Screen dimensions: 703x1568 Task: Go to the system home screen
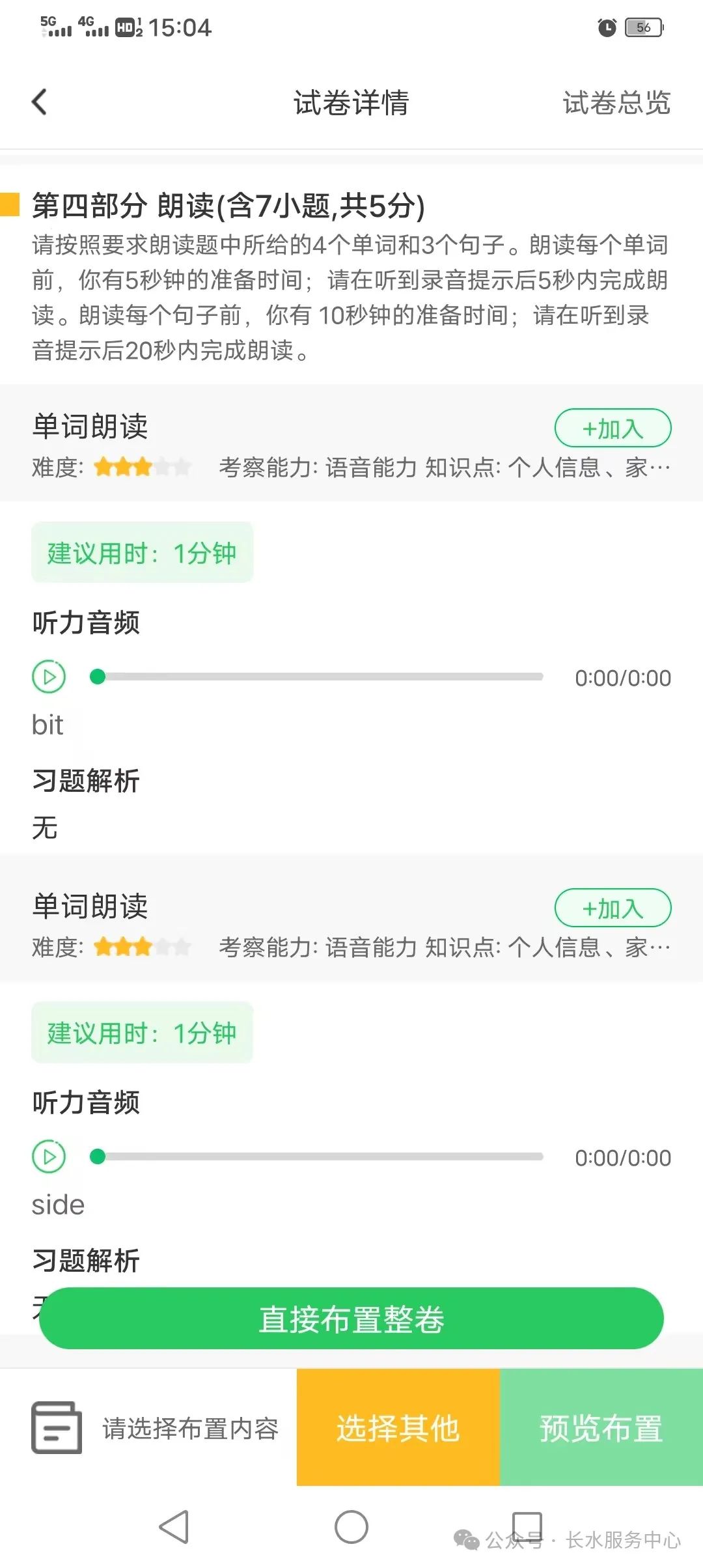point(351,1527)
